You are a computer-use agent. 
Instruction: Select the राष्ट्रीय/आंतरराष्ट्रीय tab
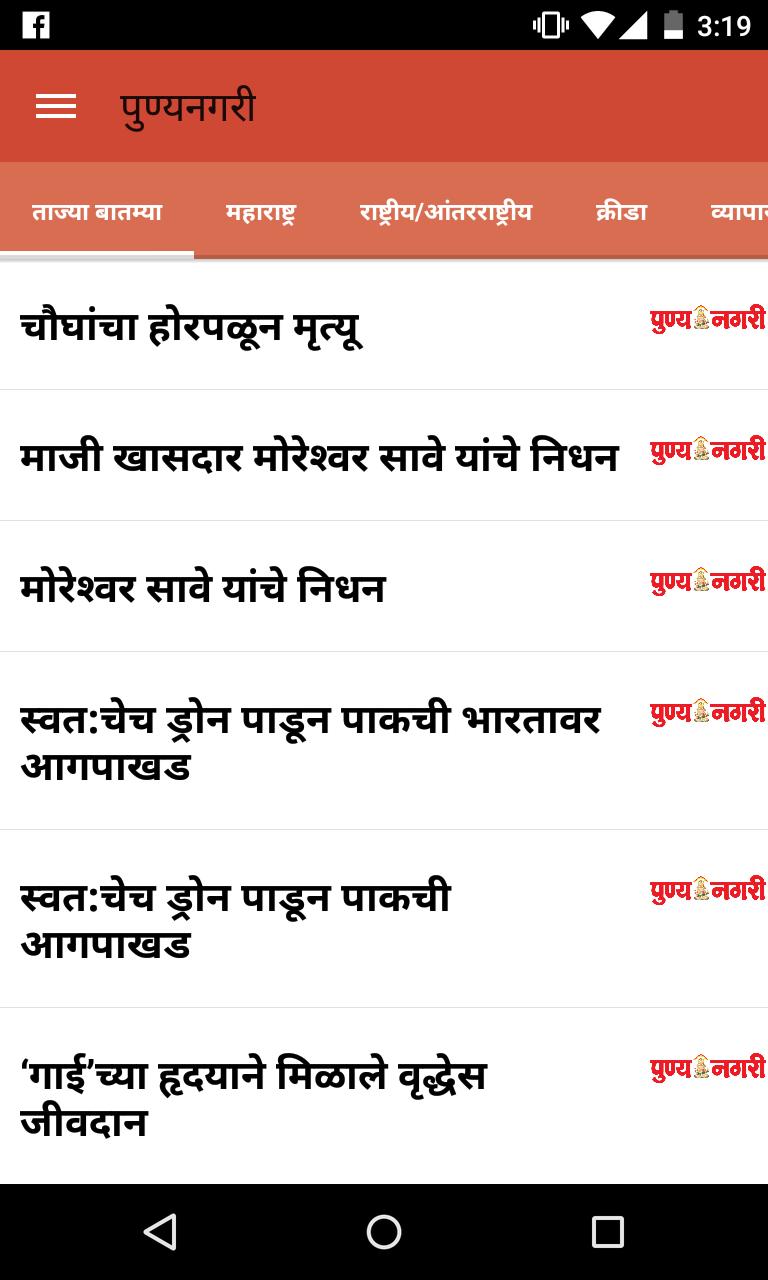[x=445, y=212]
